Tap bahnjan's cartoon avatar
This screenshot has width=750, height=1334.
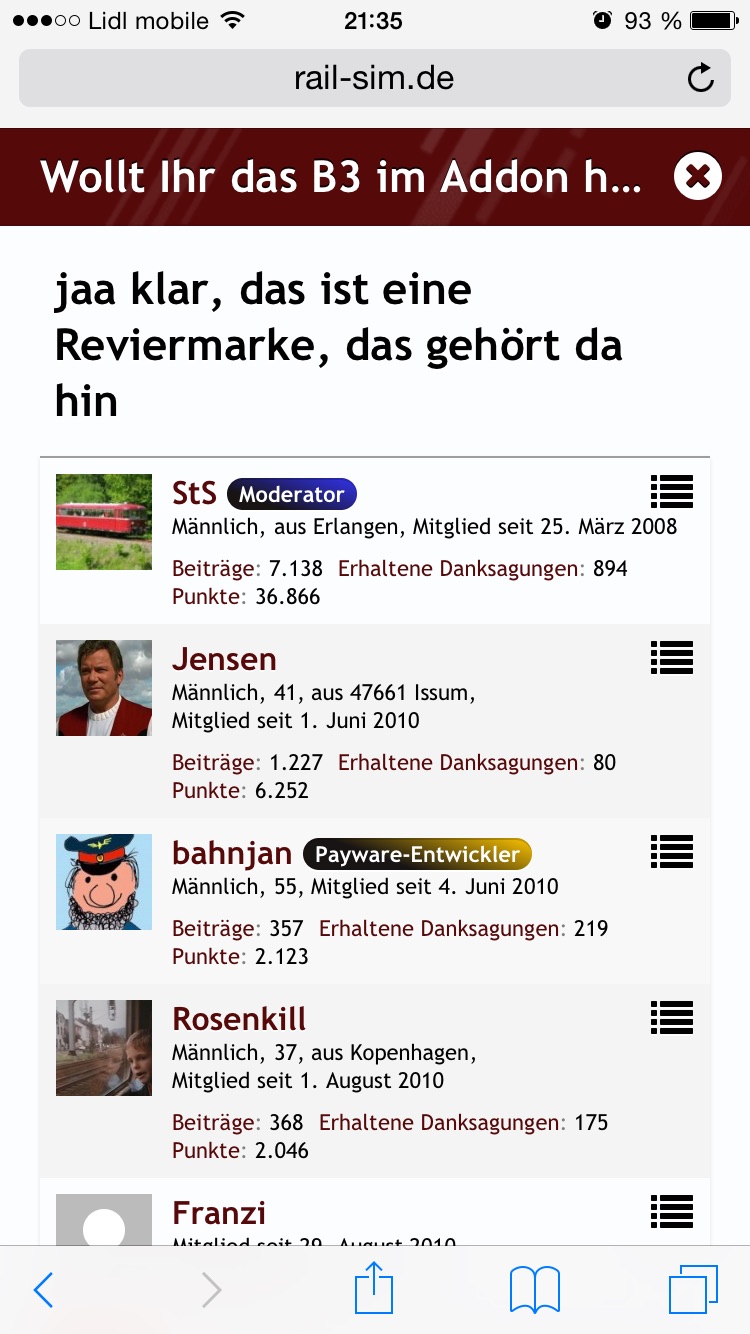click(x=104, y=882)
